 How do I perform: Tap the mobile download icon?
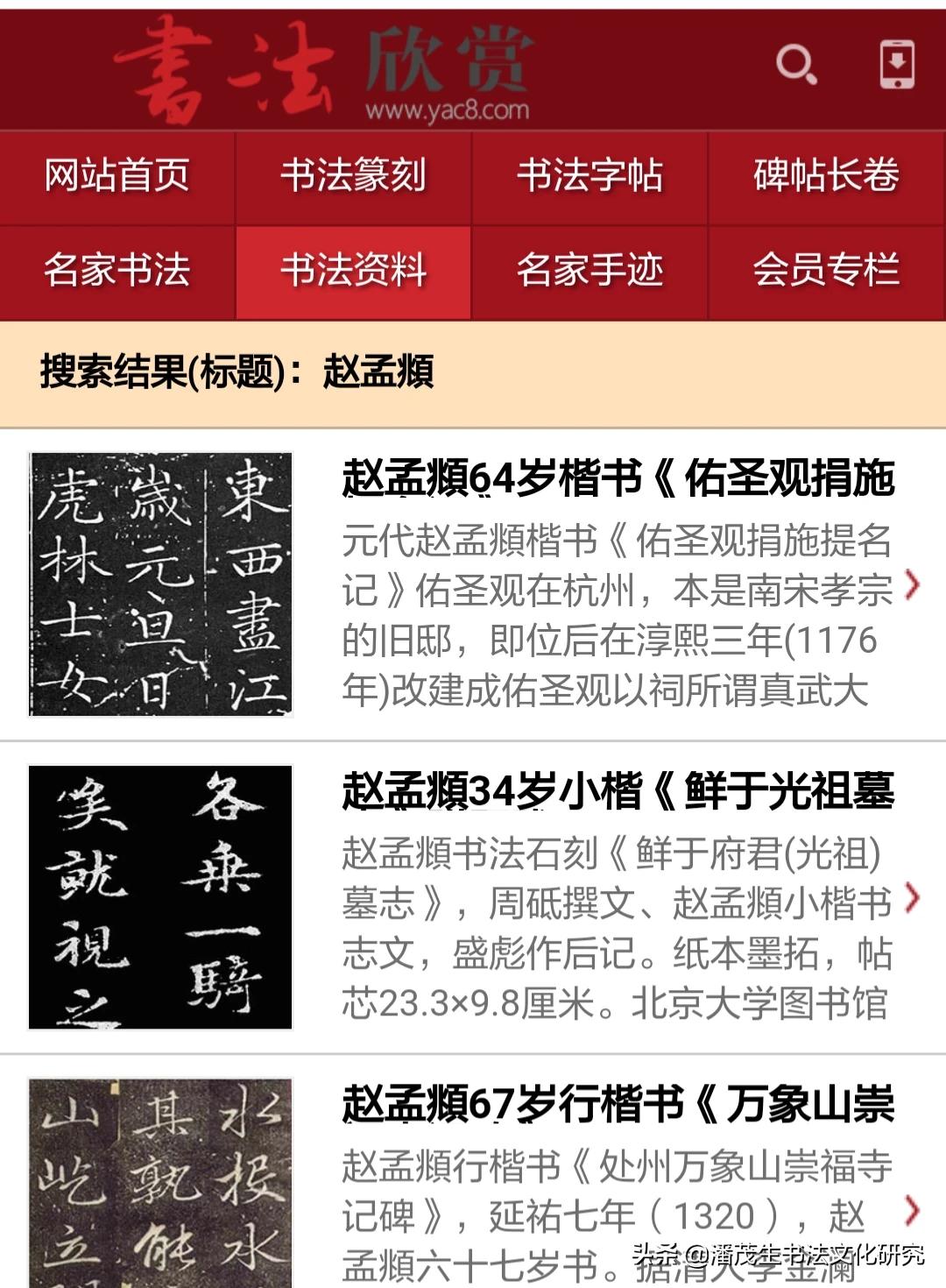click(x=896, y=64)
